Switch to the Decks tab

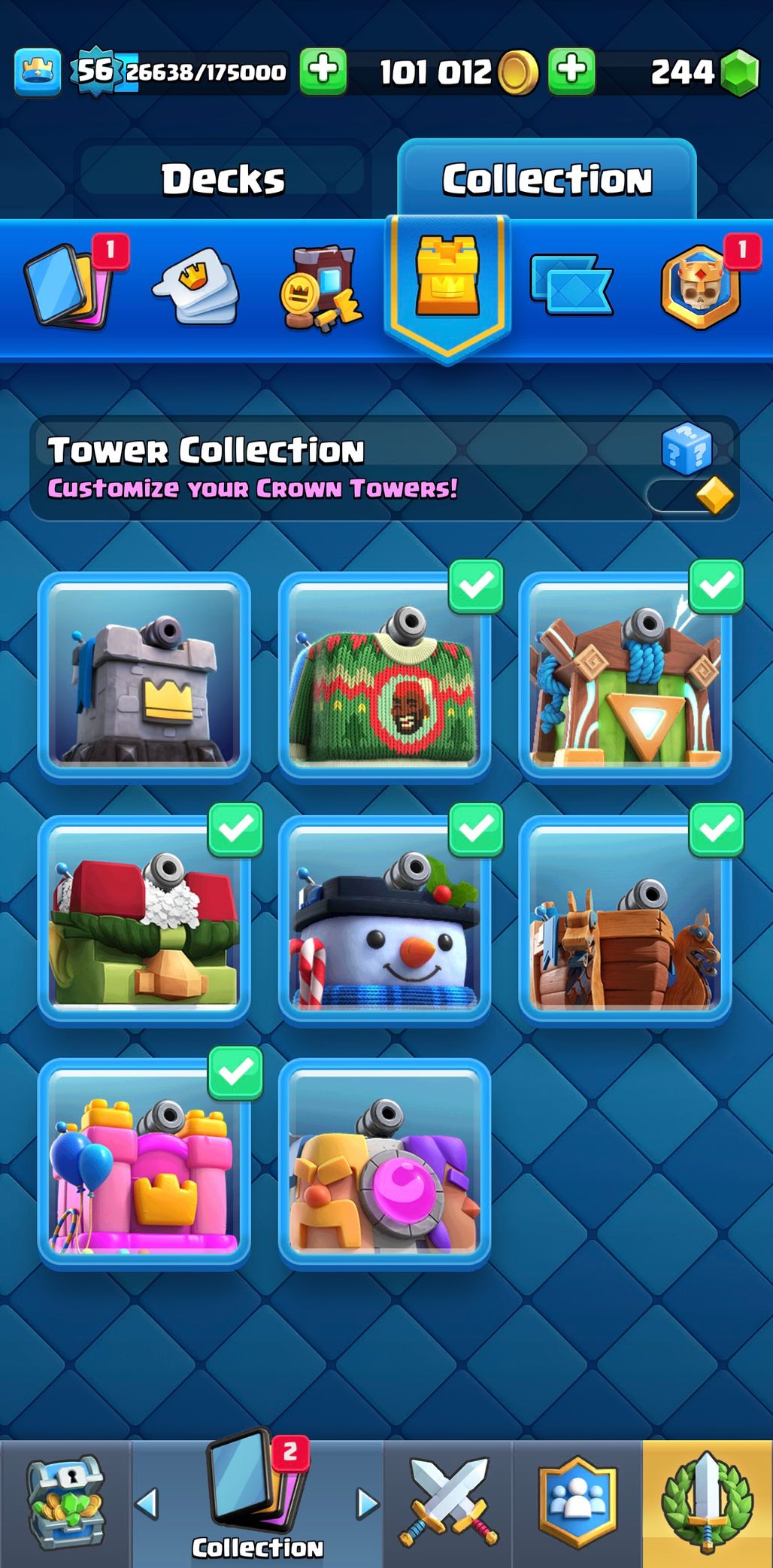[x=223, y=179]
